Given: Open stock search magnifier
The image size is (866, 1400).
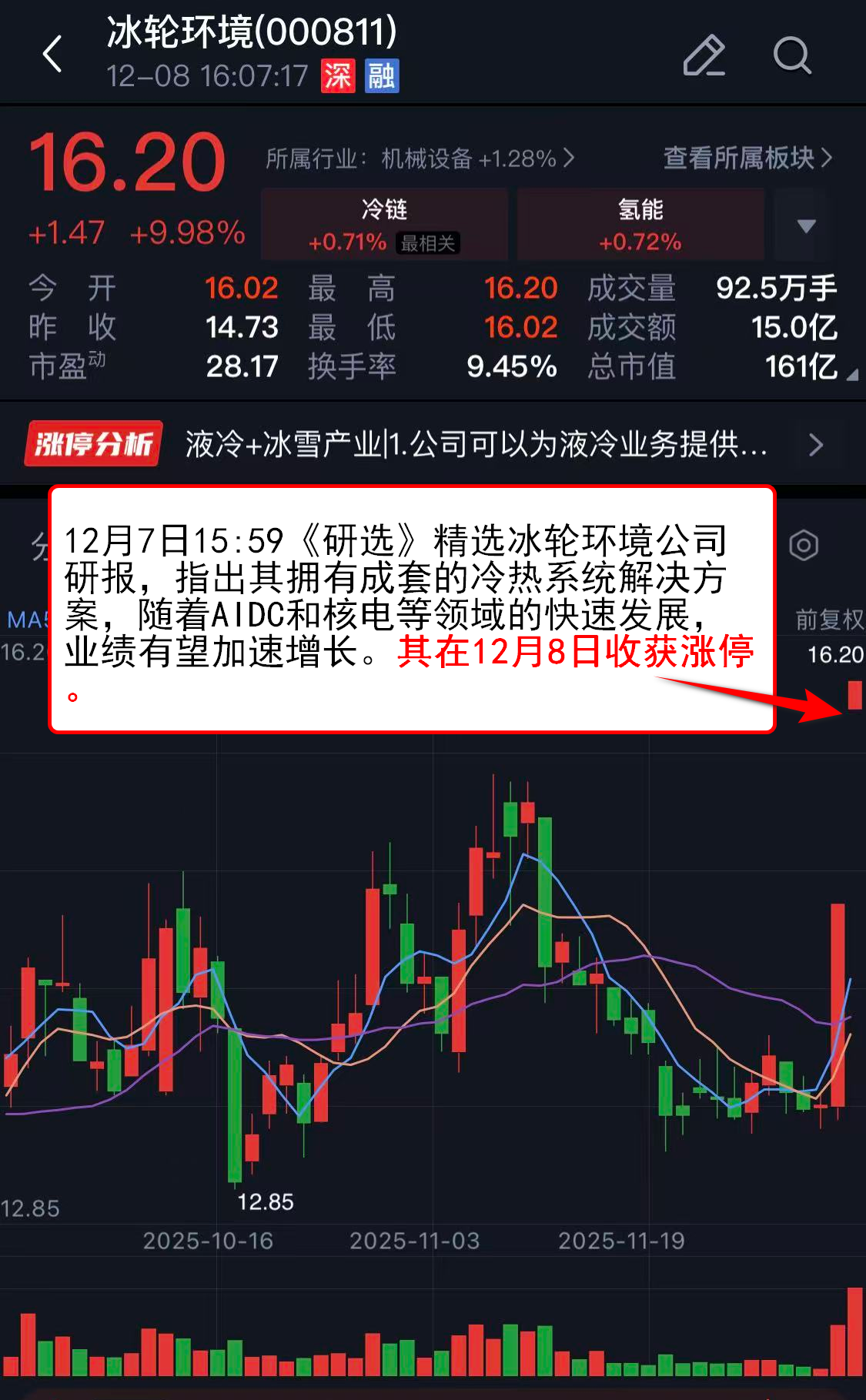Looking at the screenshot, I should point(791,55).
